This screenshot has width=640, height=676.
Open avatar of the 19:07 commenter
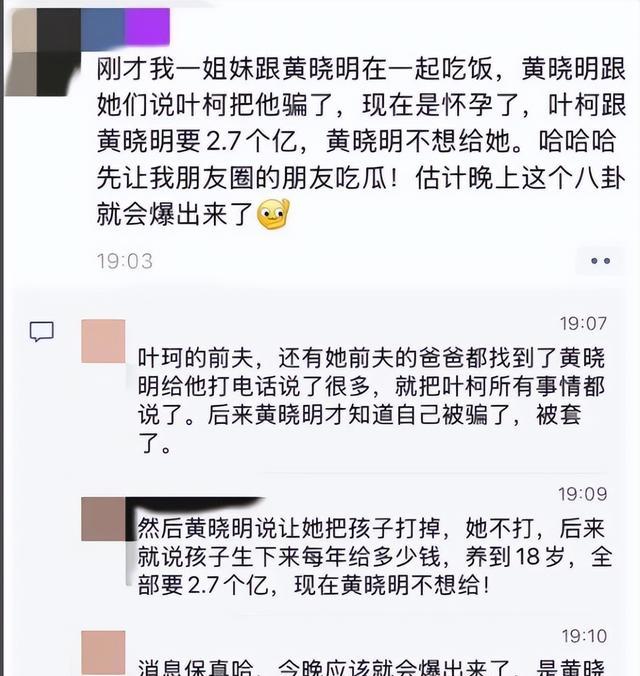(x=103, y=341)
